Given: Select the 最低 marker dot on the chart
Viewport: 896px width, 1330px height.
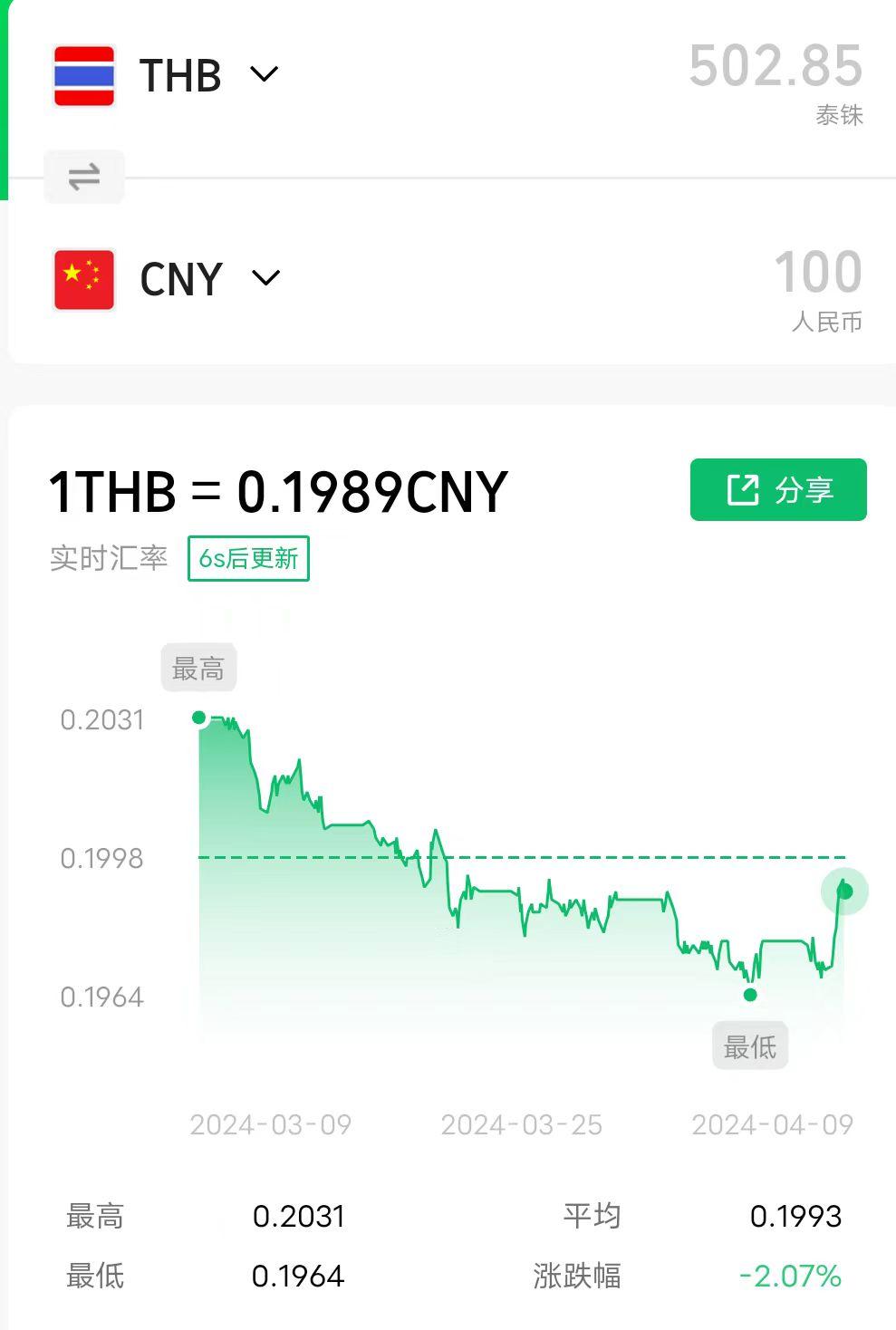Looking at the screenshot, I should (x=749, y=996).
